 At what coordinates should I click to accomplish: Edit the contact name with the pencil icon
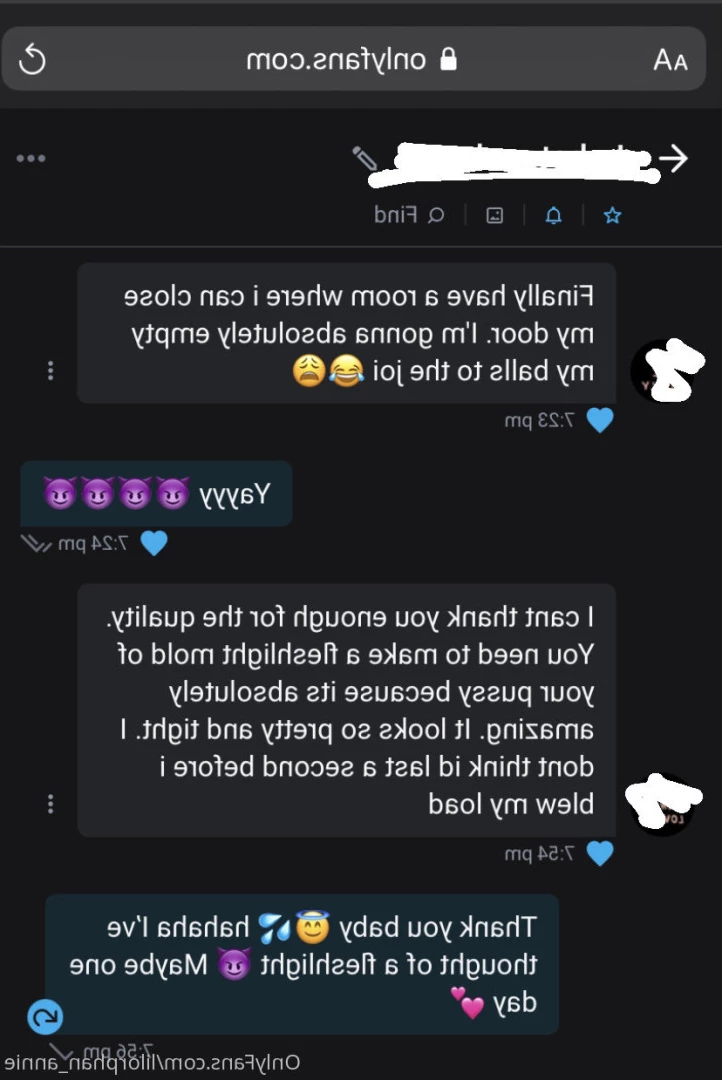tap(365, 158)
